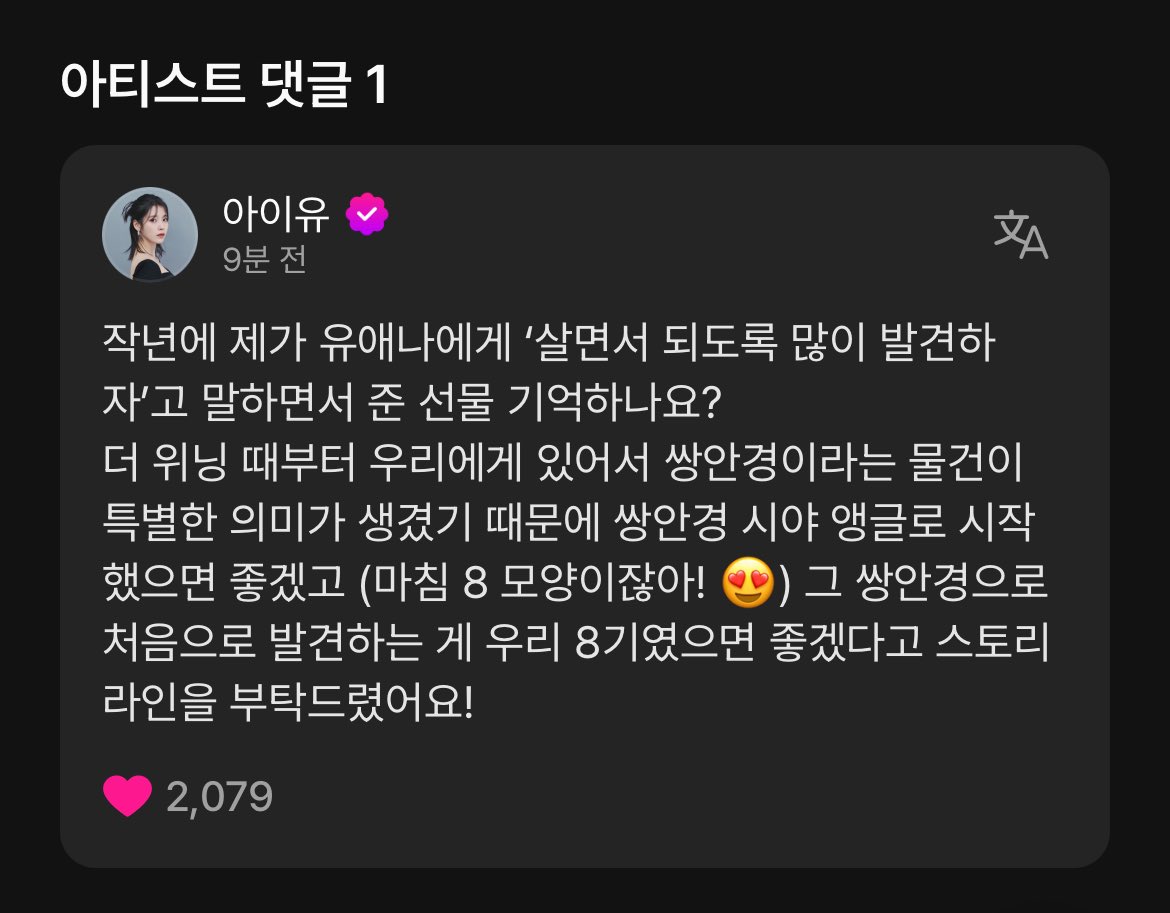Open the artist name 아이유

[x=277, y=212]
